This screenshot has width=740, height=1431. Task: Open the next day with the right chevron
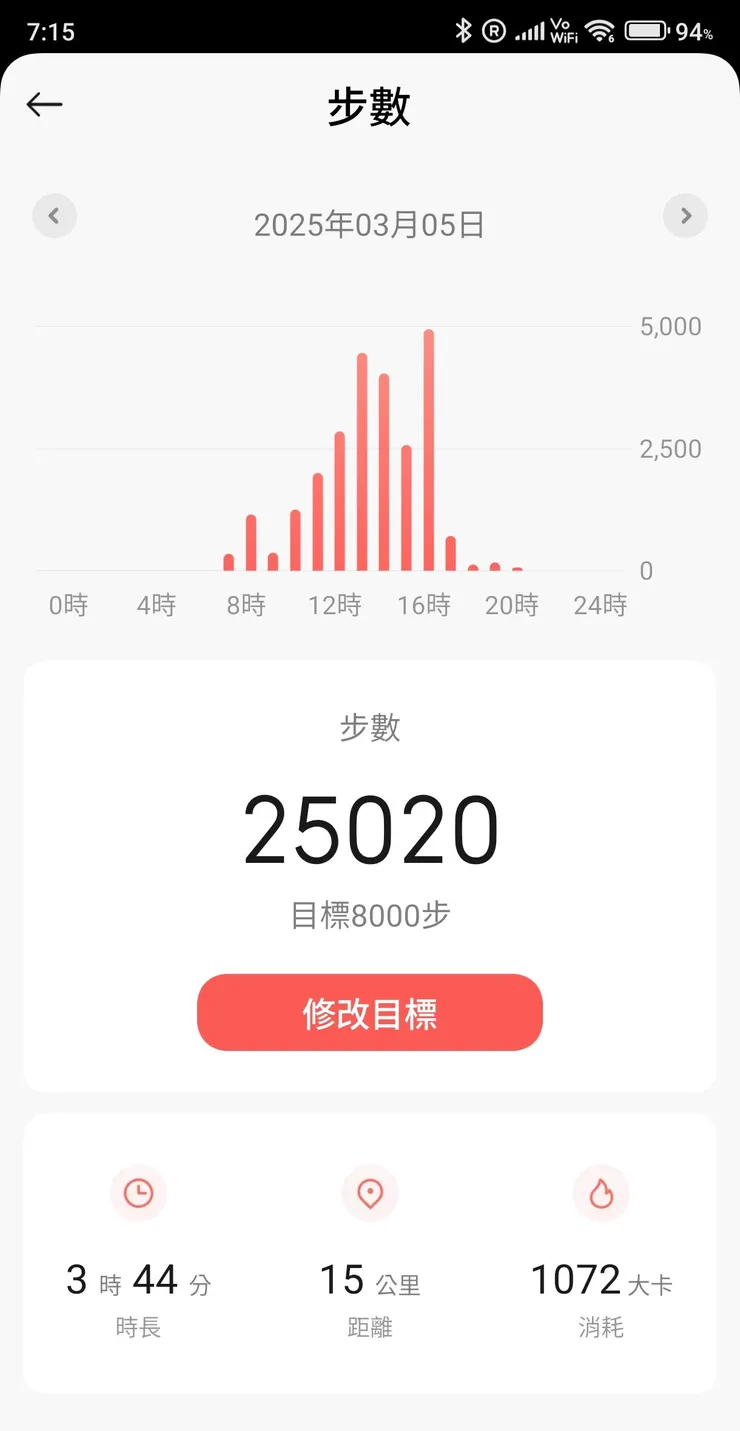click(685, 216)
